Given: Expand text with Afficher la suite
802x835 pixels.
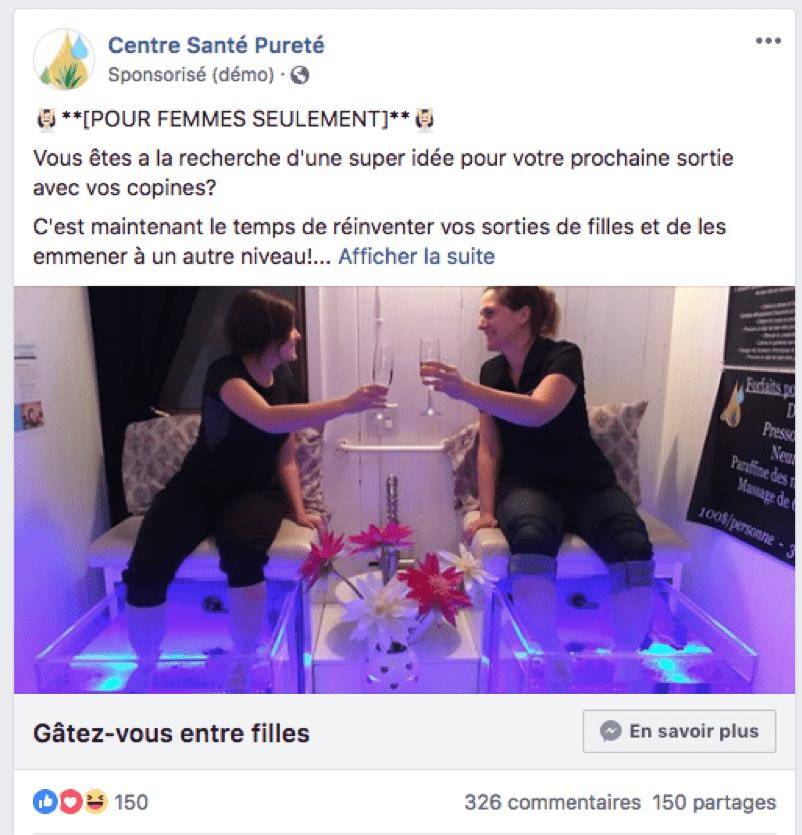Looking at the screenshot, I should pyautogui.click(x=416, y=256).
